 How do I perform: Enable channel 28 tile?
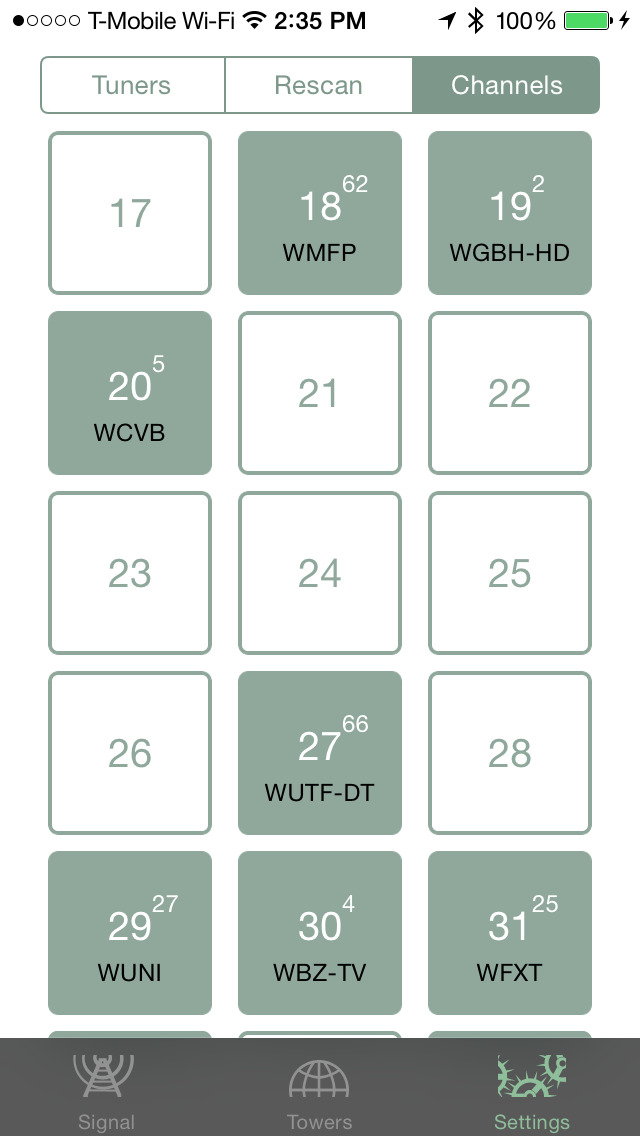click(x=510, y=753)
